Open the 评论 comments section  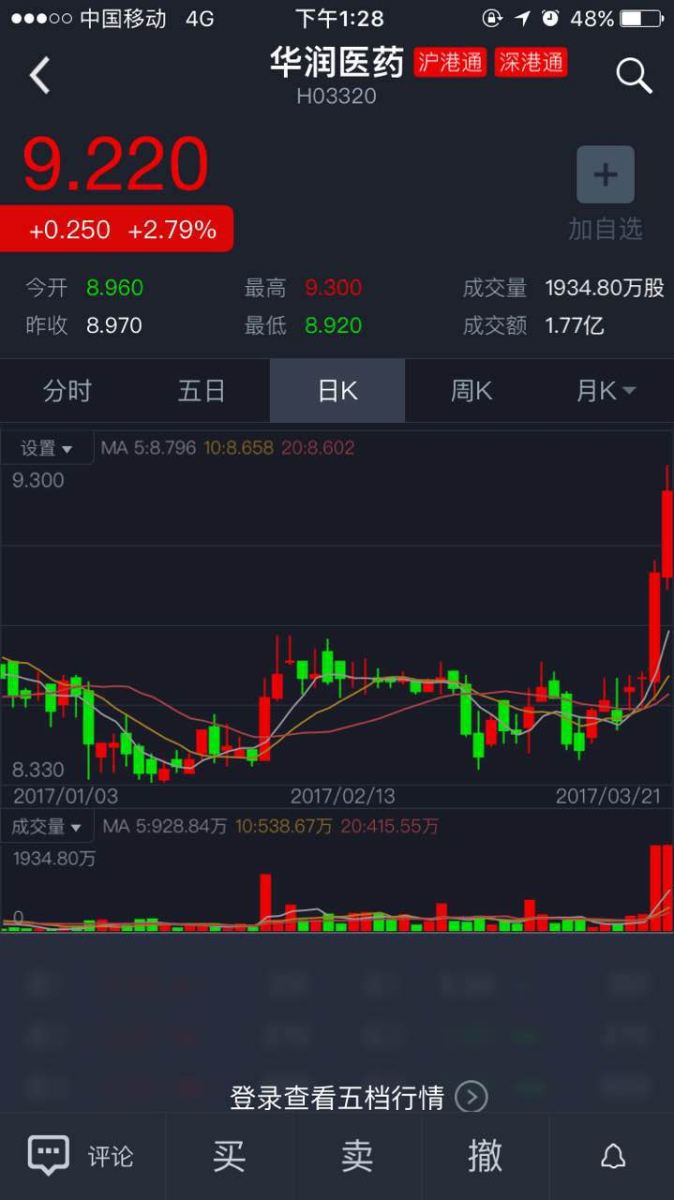pyautogui.click(x=82, y=1157)
